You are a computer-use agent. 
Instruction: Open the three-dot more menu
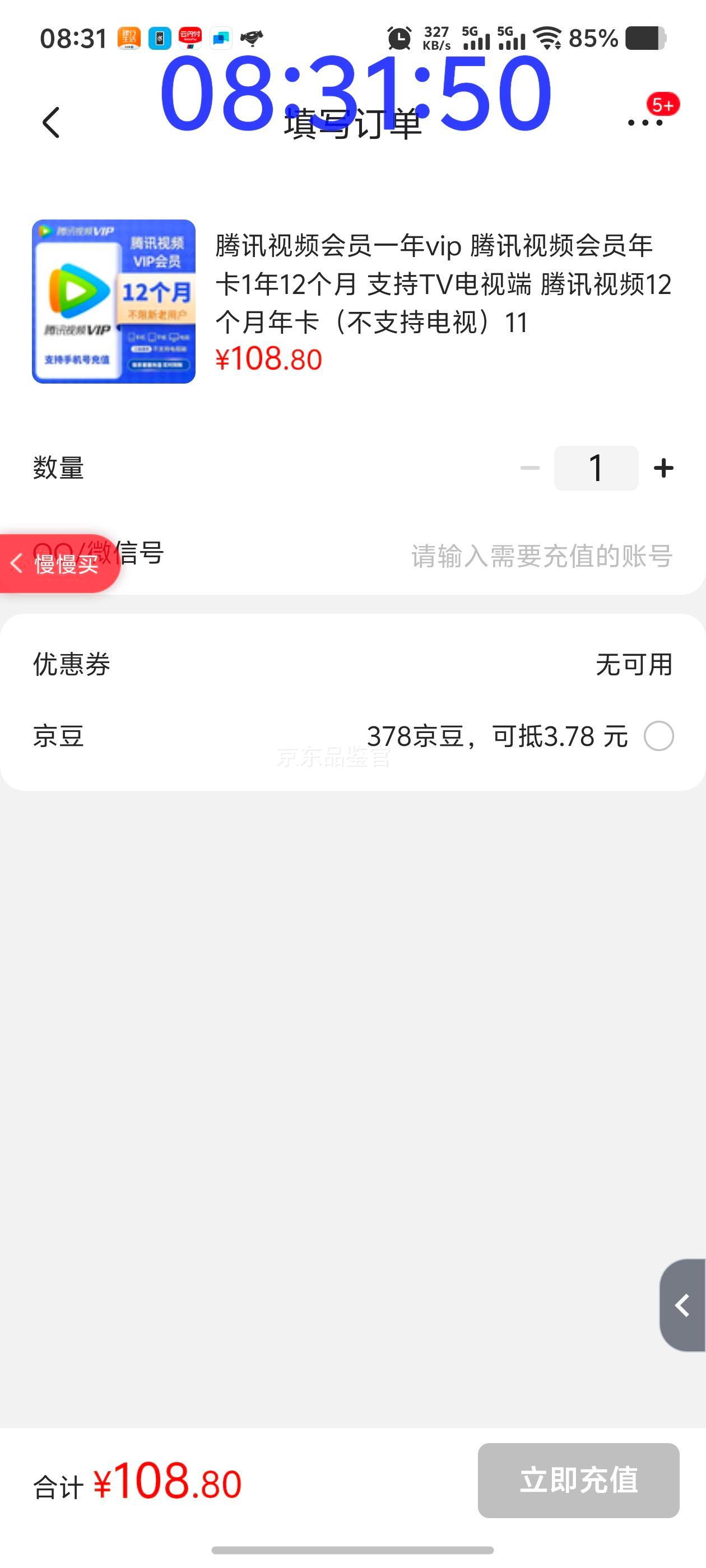pyautogui.click(x=645, y=123)
